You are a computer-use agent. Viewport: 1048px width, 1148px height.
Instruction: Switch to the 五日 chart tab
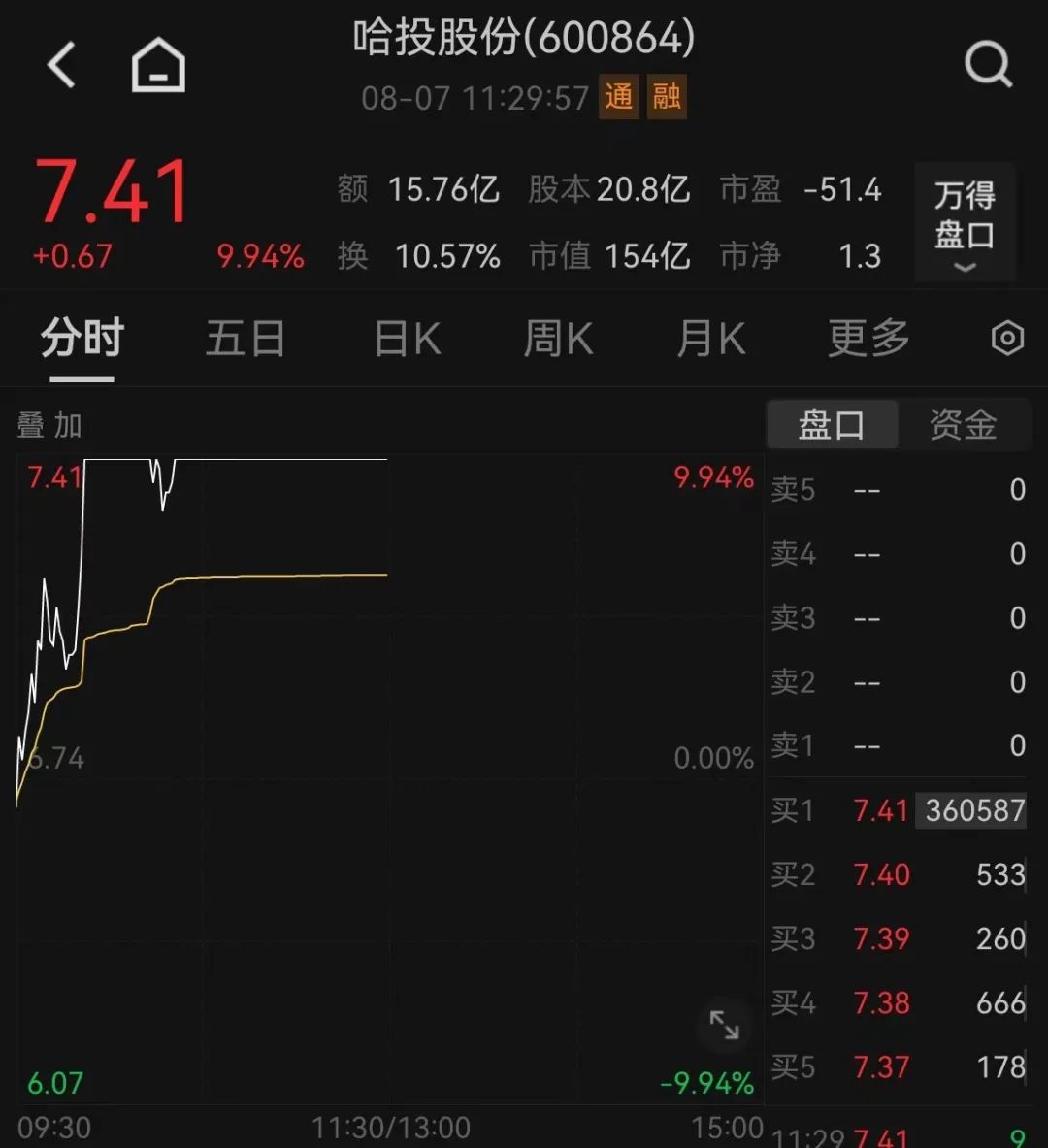[245, 340]
